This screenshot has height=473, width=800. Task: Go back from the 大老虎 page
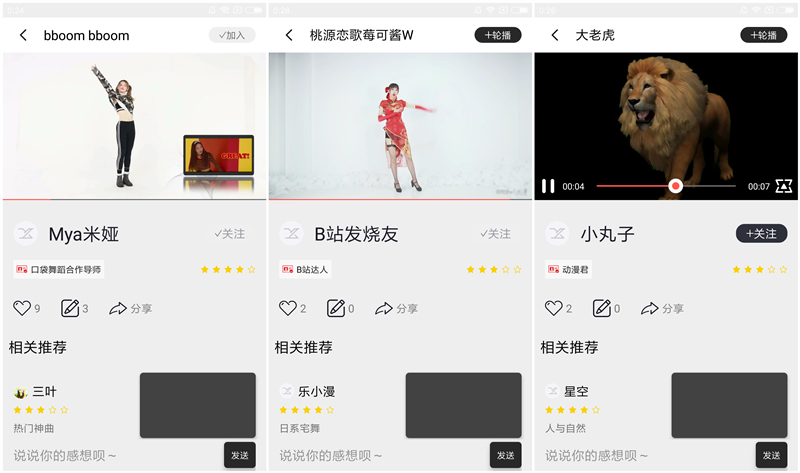coord(556,35)
